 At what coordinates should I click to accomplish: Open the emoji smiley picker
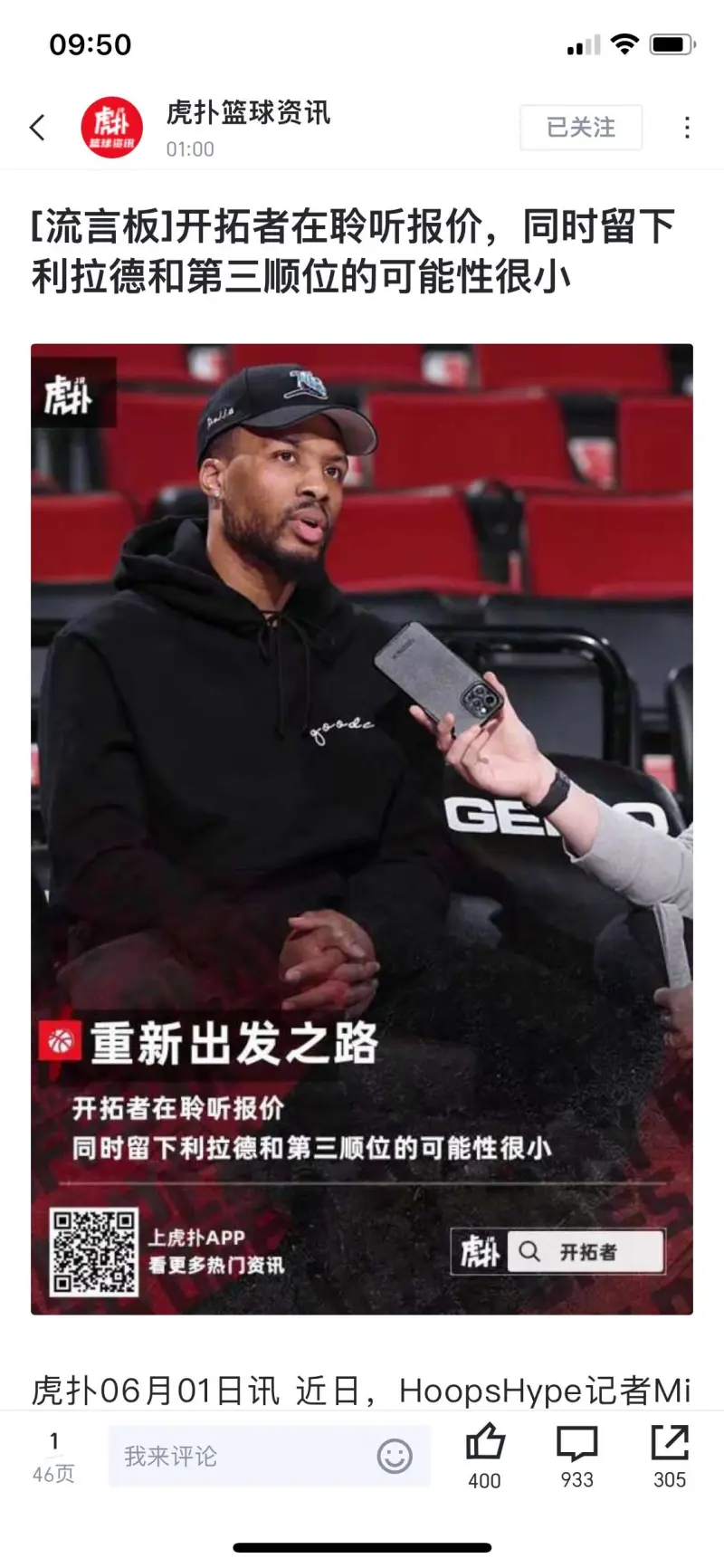tap(395, 1456)
